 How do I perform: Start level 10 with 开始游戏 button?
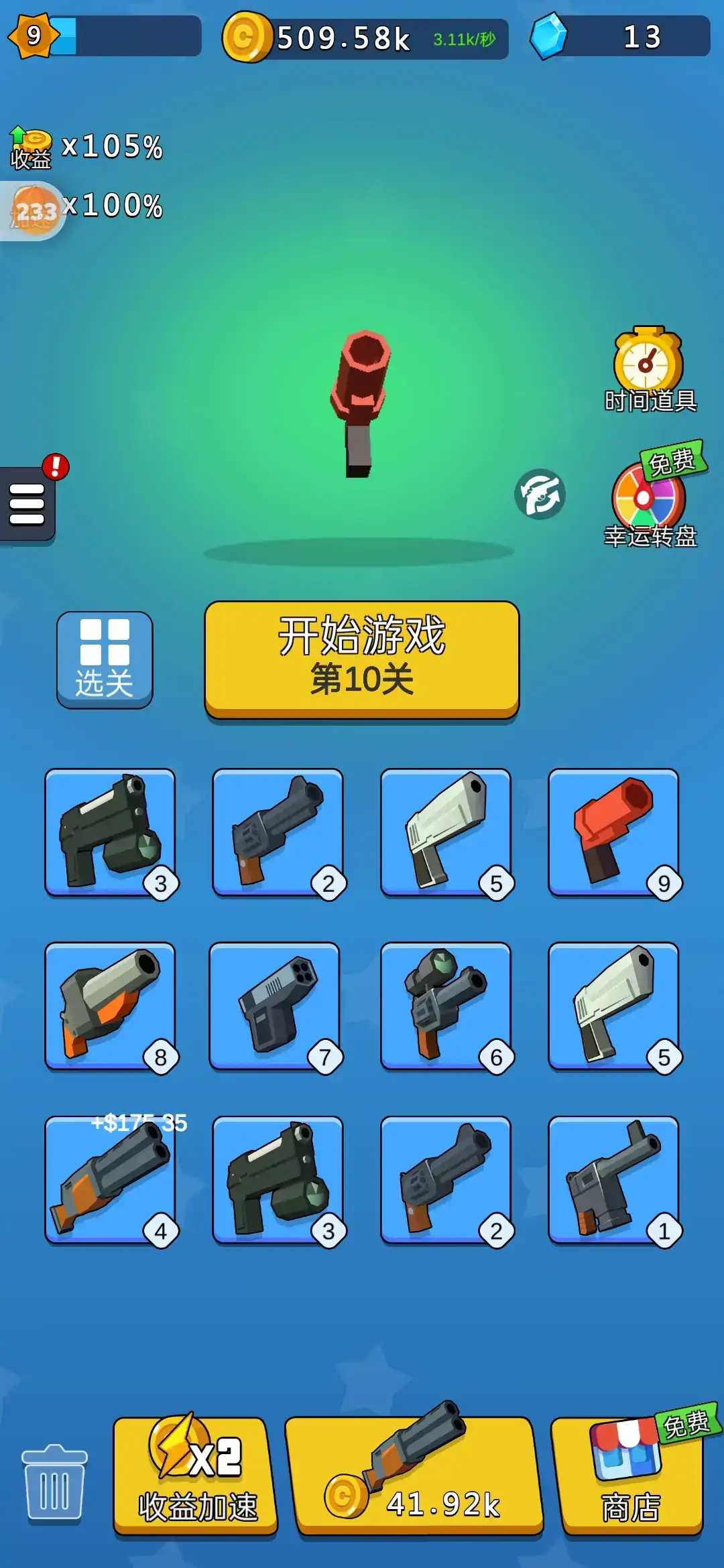point(361,658)
